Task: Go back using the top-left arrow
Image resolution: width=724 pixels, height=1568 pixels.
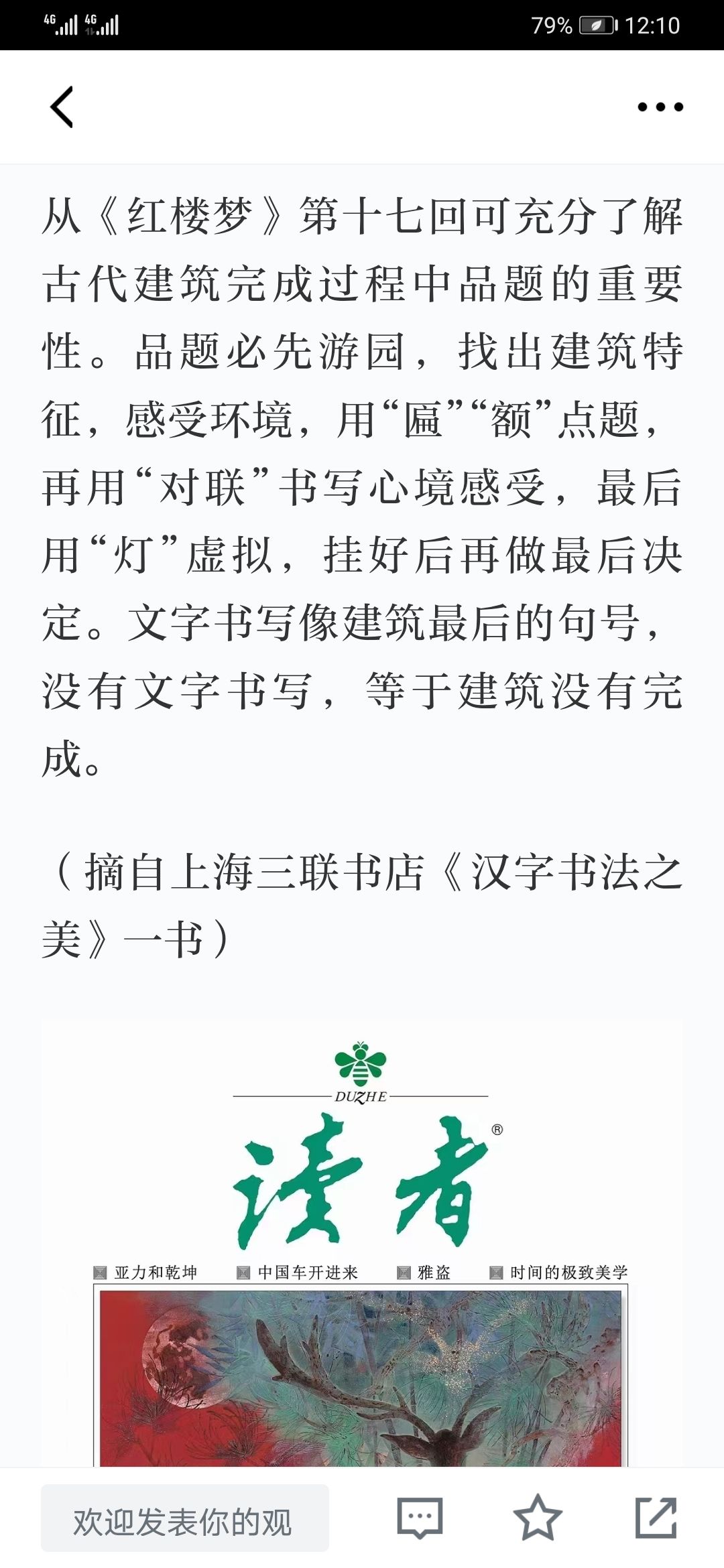Action: (x=62, y=107)
